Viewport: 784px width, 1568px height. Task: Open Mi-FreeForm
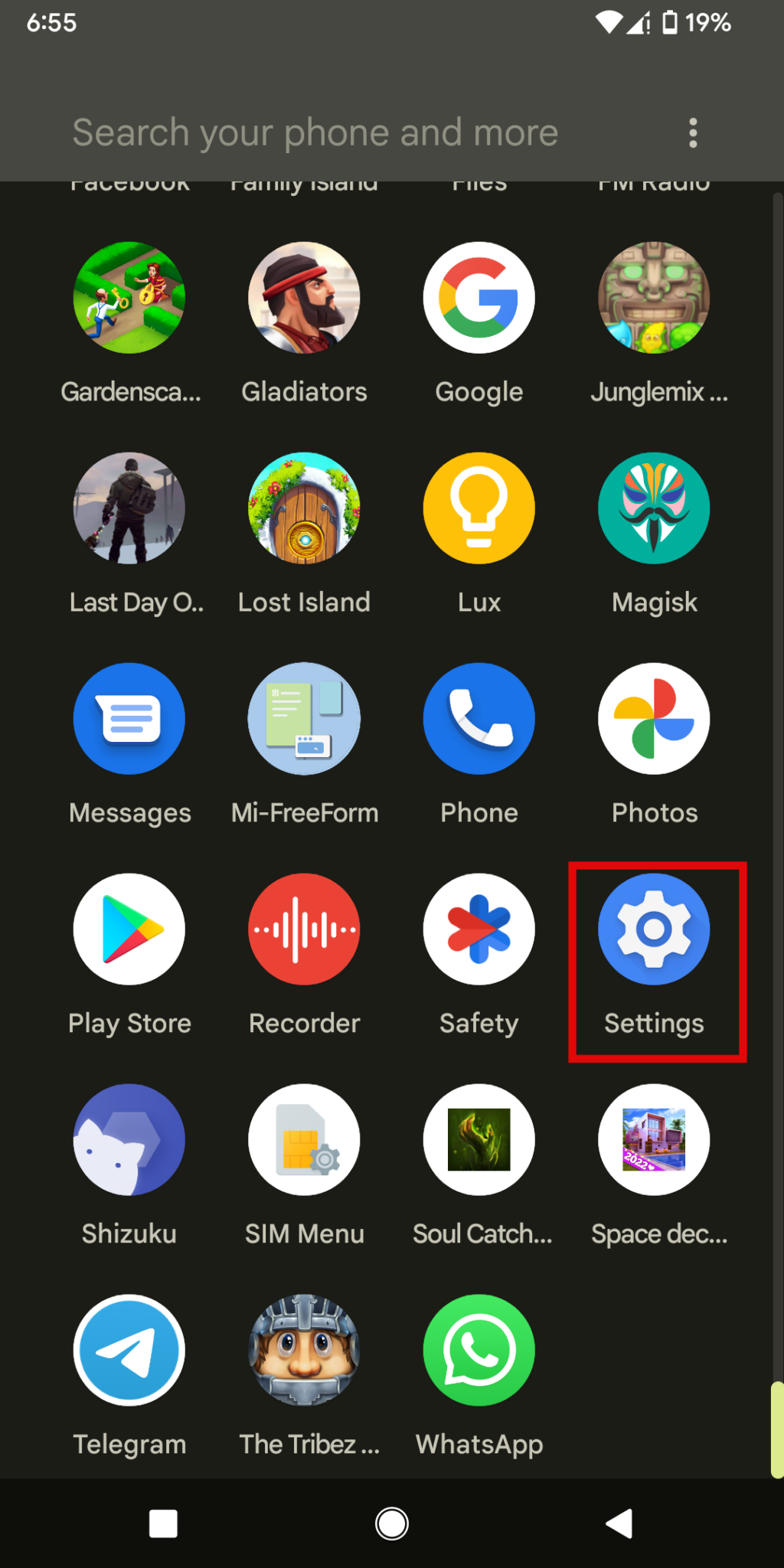tap(304, 718)
